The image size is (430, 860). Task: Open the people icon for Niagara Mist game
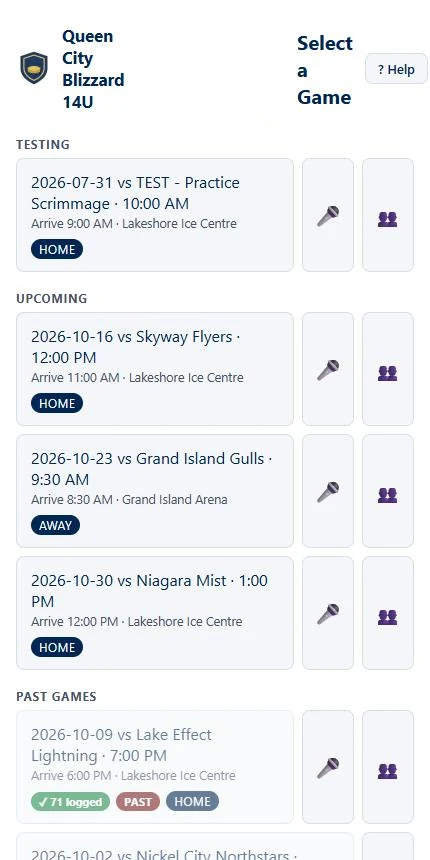(388, 613)
